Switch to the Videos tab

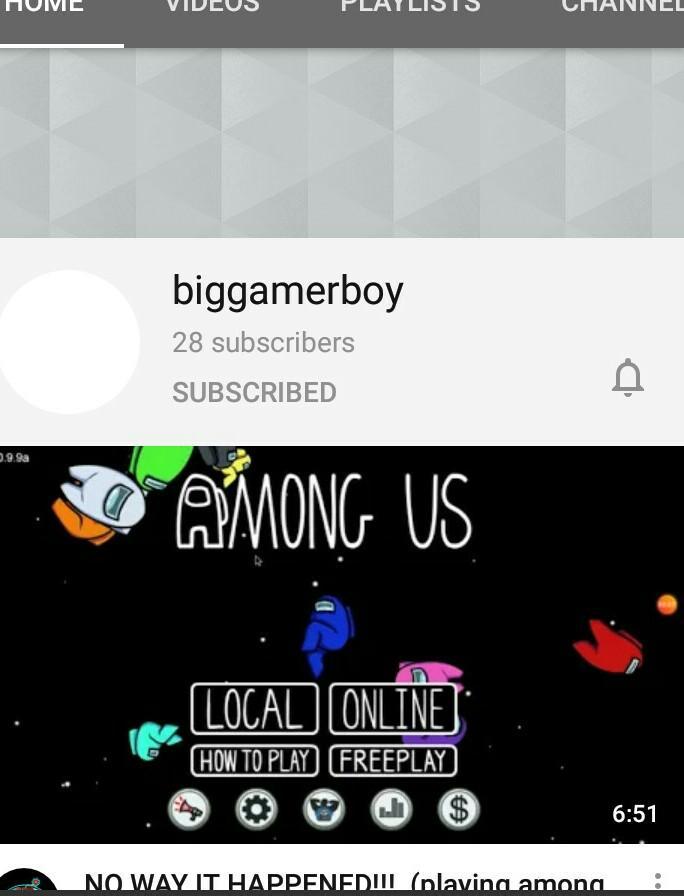(x=213, y=6)
